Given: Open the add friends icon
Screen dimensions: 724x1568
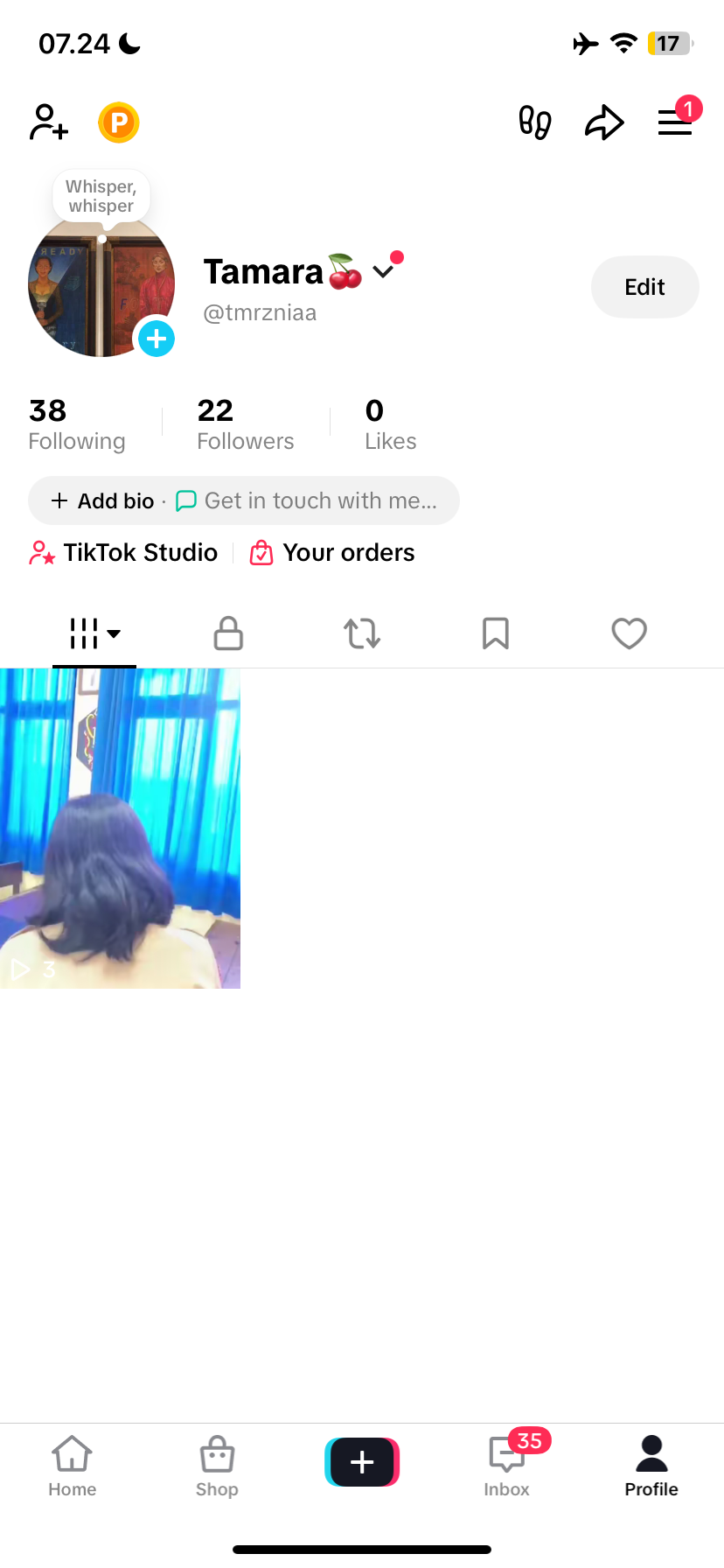Looking at the screenshot, I should (49, 122).
